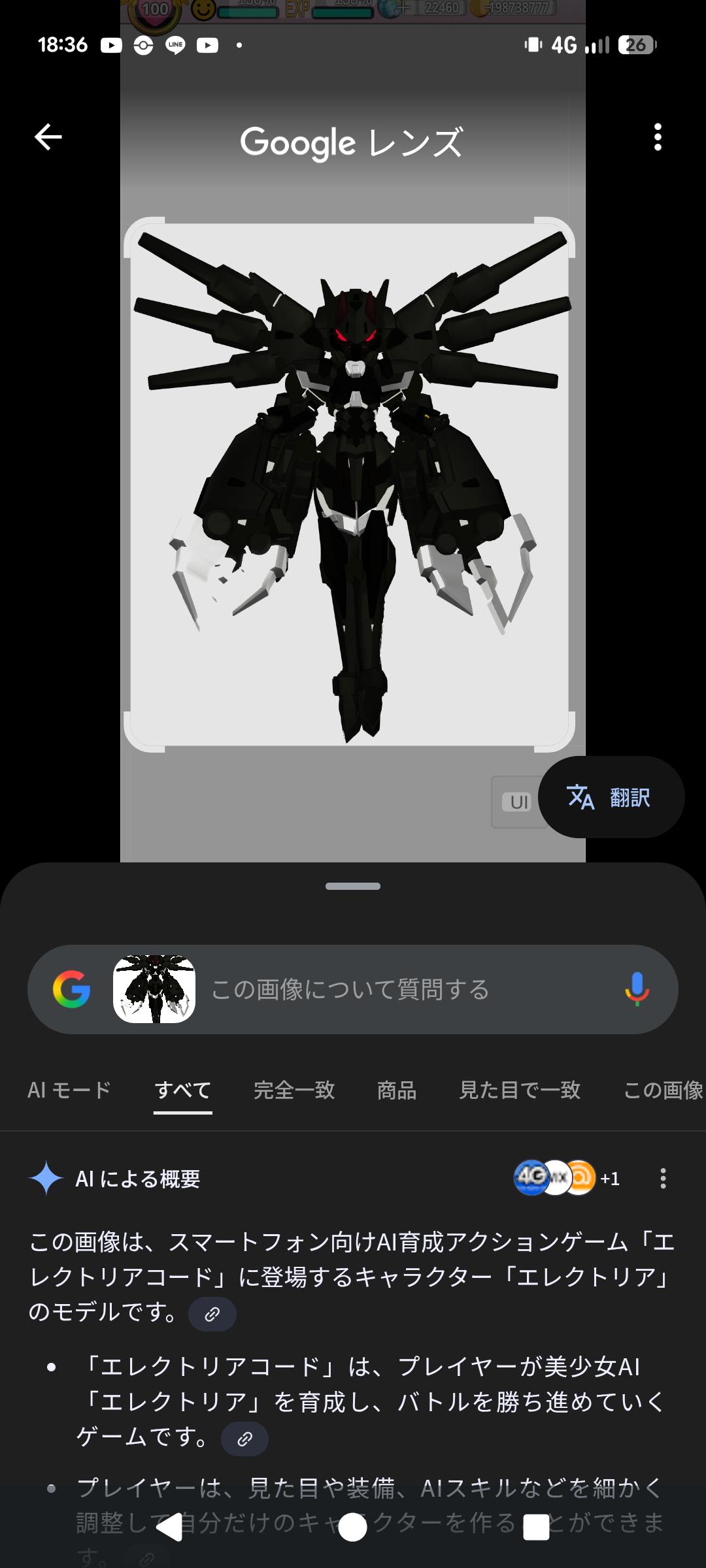Open the 商品 tab
Image resolution: width=706 pixels, height=1568 pixels.
397,1090
